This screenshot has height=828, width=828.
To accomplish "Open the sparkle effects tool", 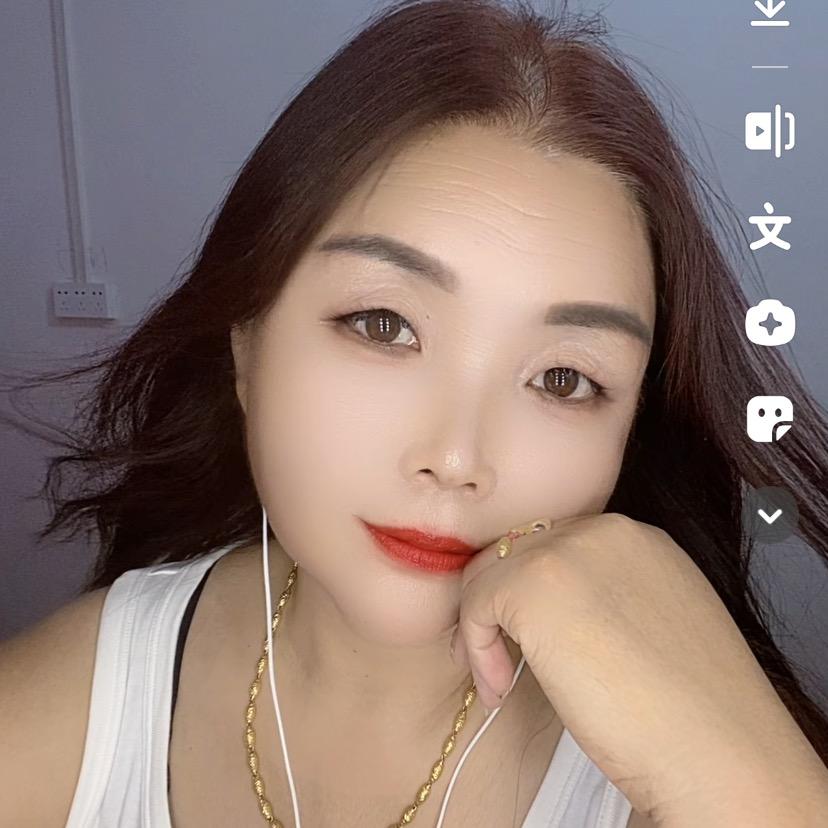I will pyautogui.click(x=770, y=323).
